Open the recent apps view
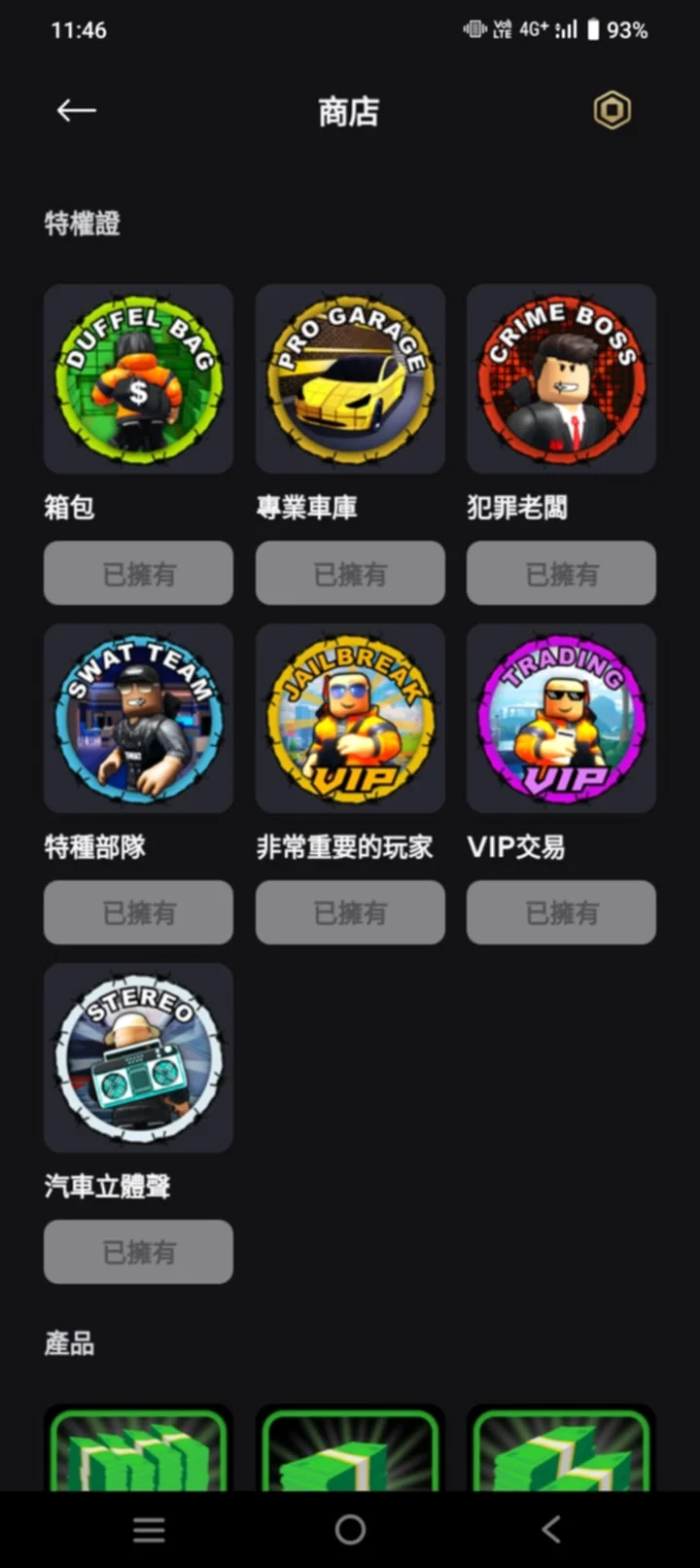Viewport: 700px width, 1568px height. point(149,1530)
